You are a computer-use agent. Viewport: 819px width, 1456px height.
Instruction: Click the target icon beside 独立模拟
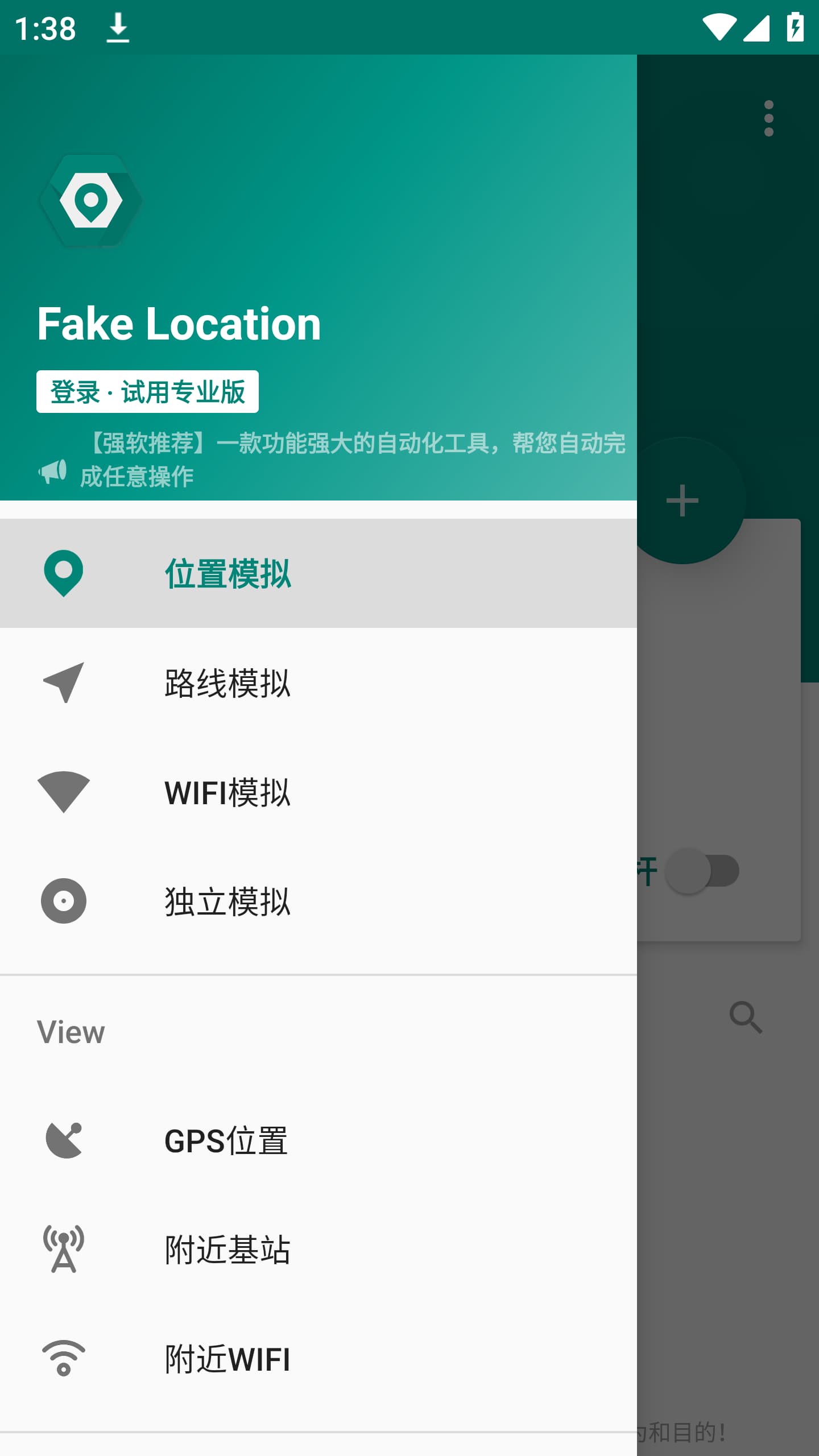pos(64,900)
